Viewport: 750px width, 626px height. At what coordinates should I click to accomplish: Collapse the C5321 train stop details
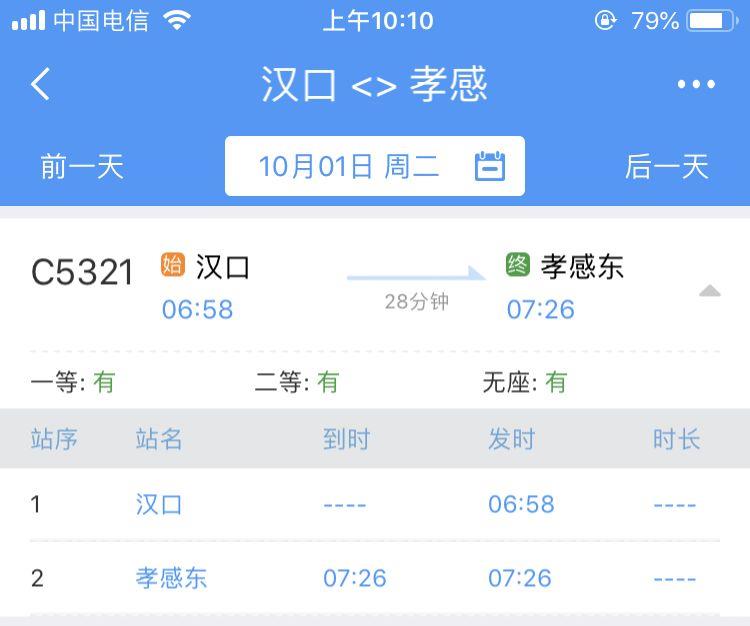(709, 291)
